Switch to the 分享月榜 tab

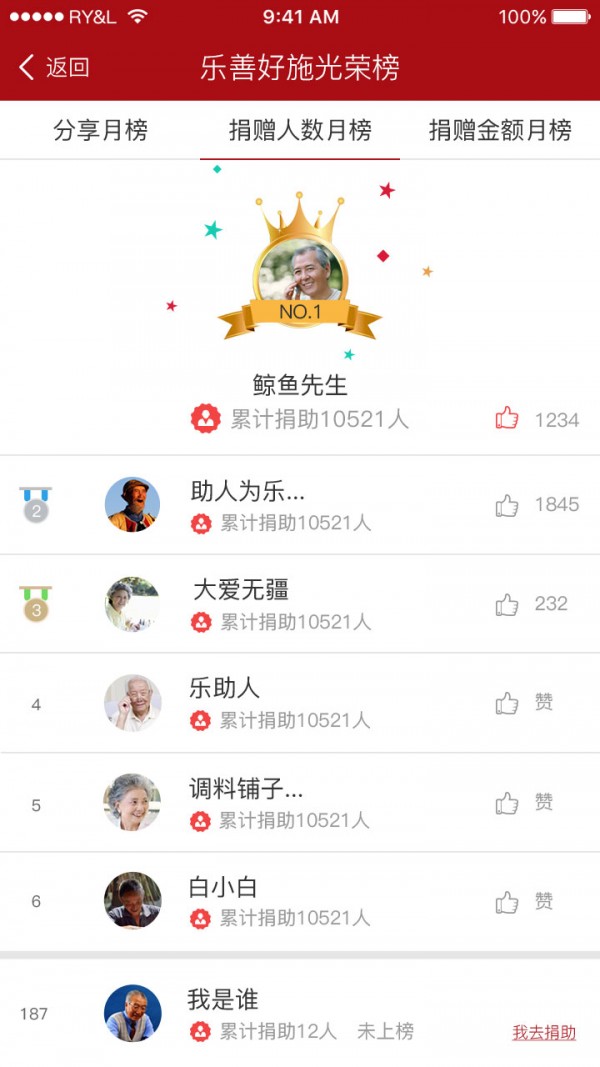[x=100, y=130]
